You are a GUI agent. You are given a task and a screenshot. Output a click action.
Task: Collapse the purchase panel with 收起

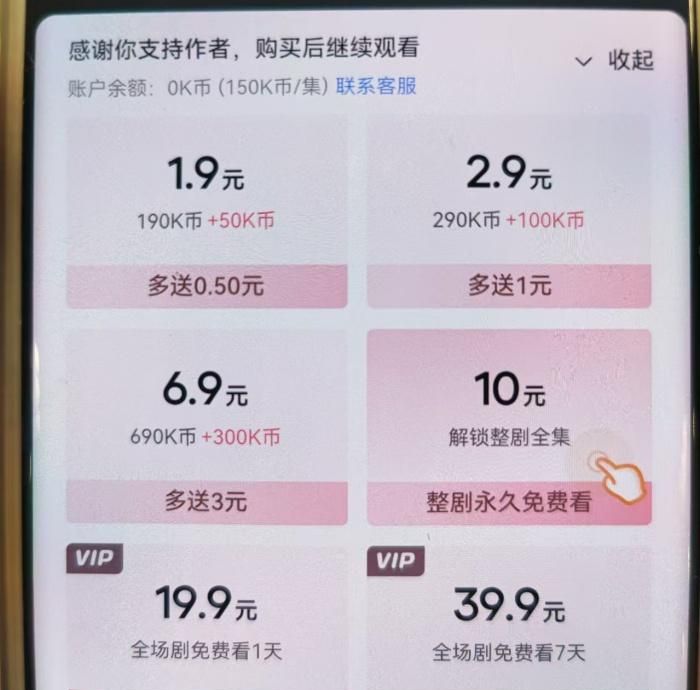point(617,60)
